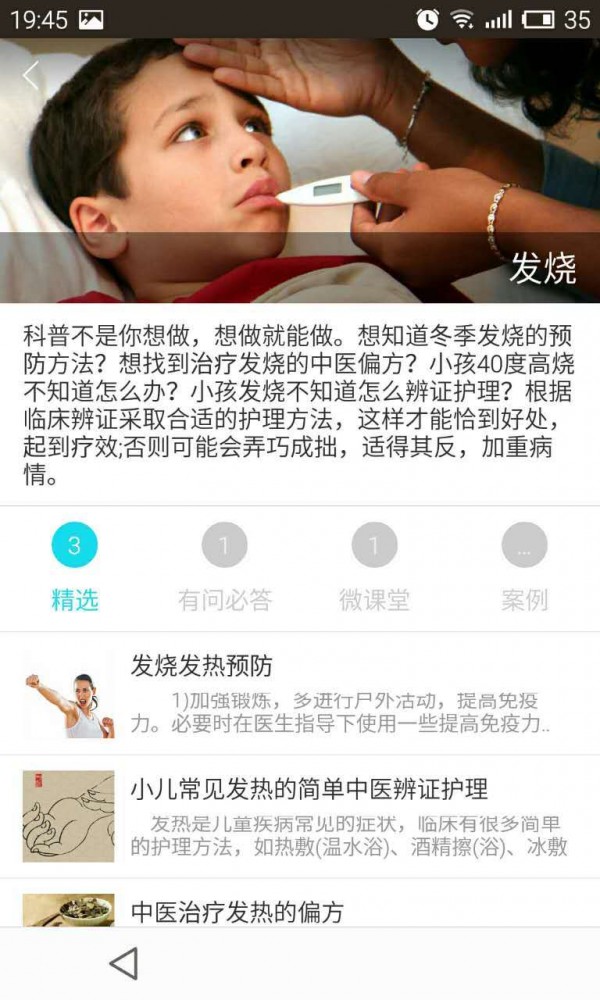The width and height of the screenshot is (600, 1000).
Task: Tap the system back triangle button
Action: coord(123,963)
